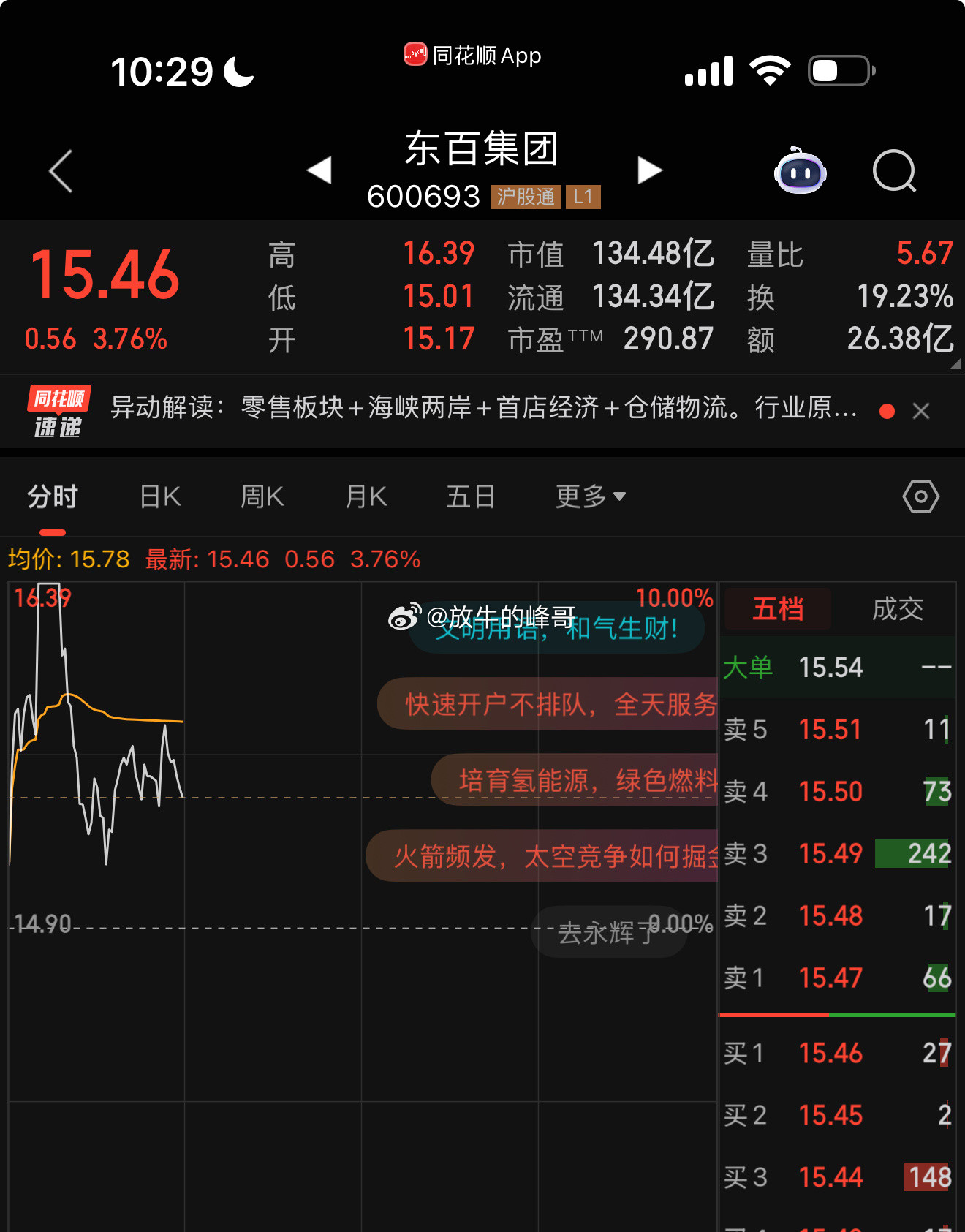Open the stock search magnifier icon
The width and height of the screenshot is (965, 1232).
pyautogui.click(x=893, y=173)
